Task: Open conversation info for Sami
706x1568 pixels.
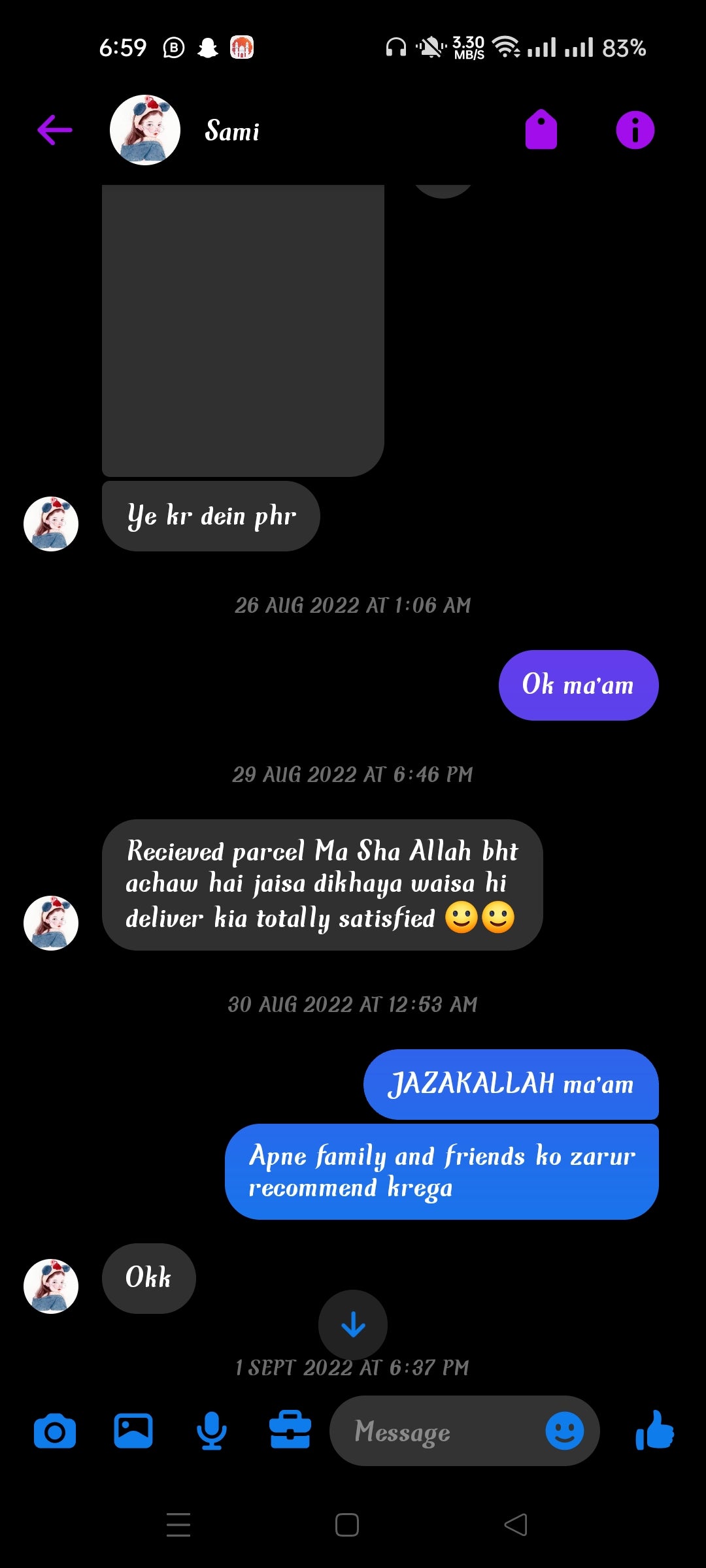Action: click(635, 129)
